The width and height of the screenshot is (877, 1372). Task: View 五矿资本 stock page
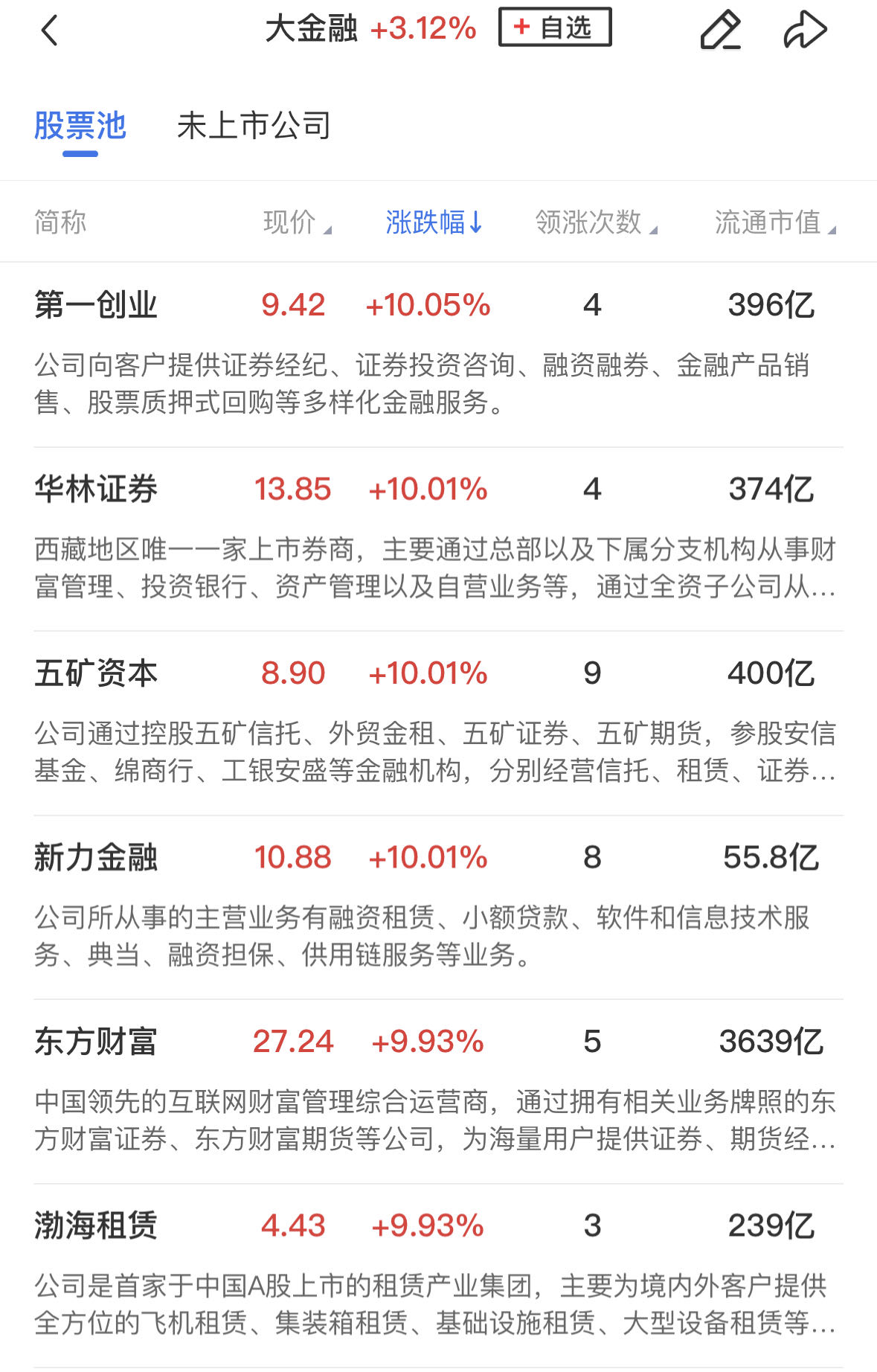pos(96,673)
